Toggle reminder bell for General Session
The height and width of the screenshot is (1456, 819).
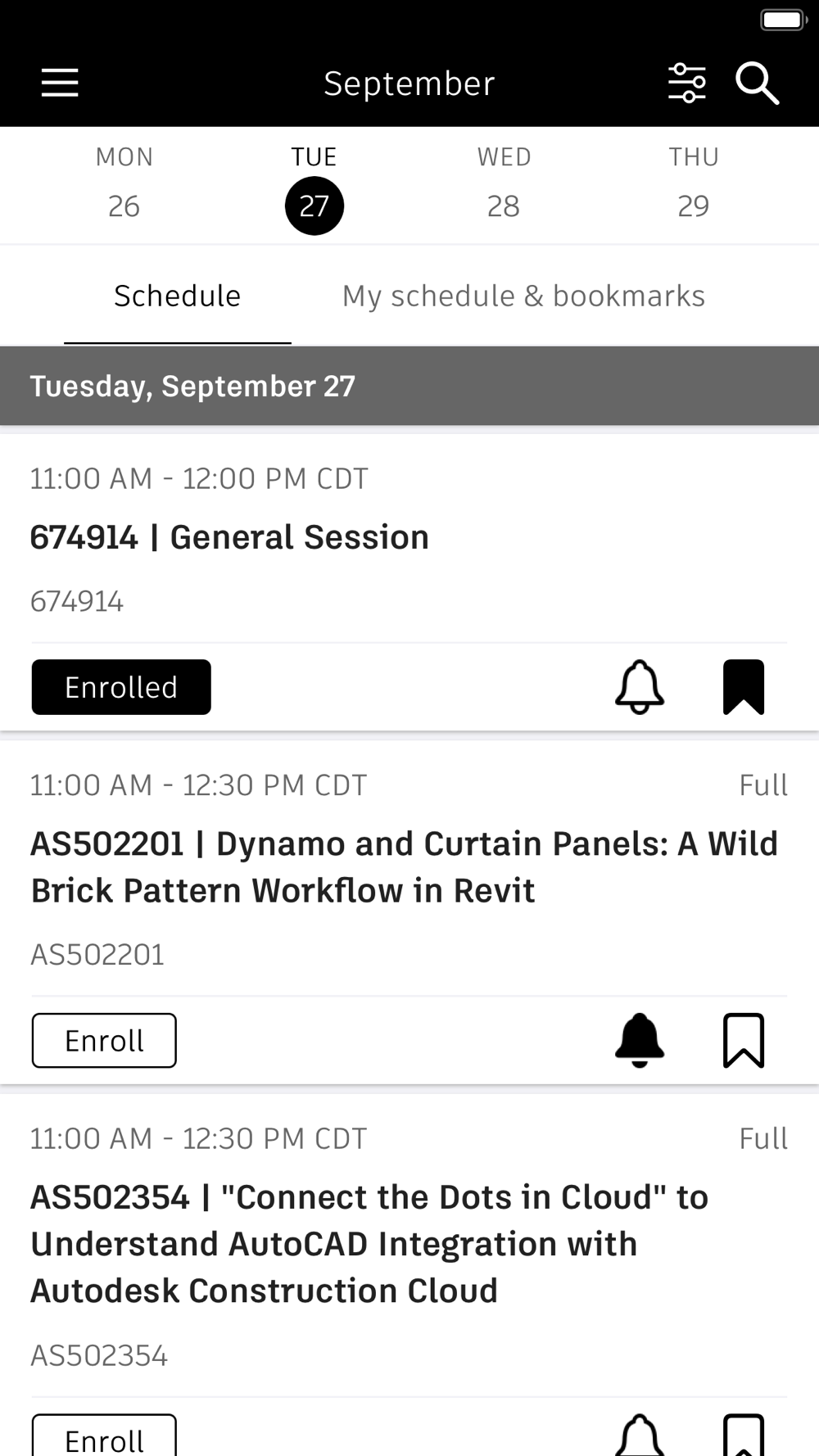coord(640,687)
